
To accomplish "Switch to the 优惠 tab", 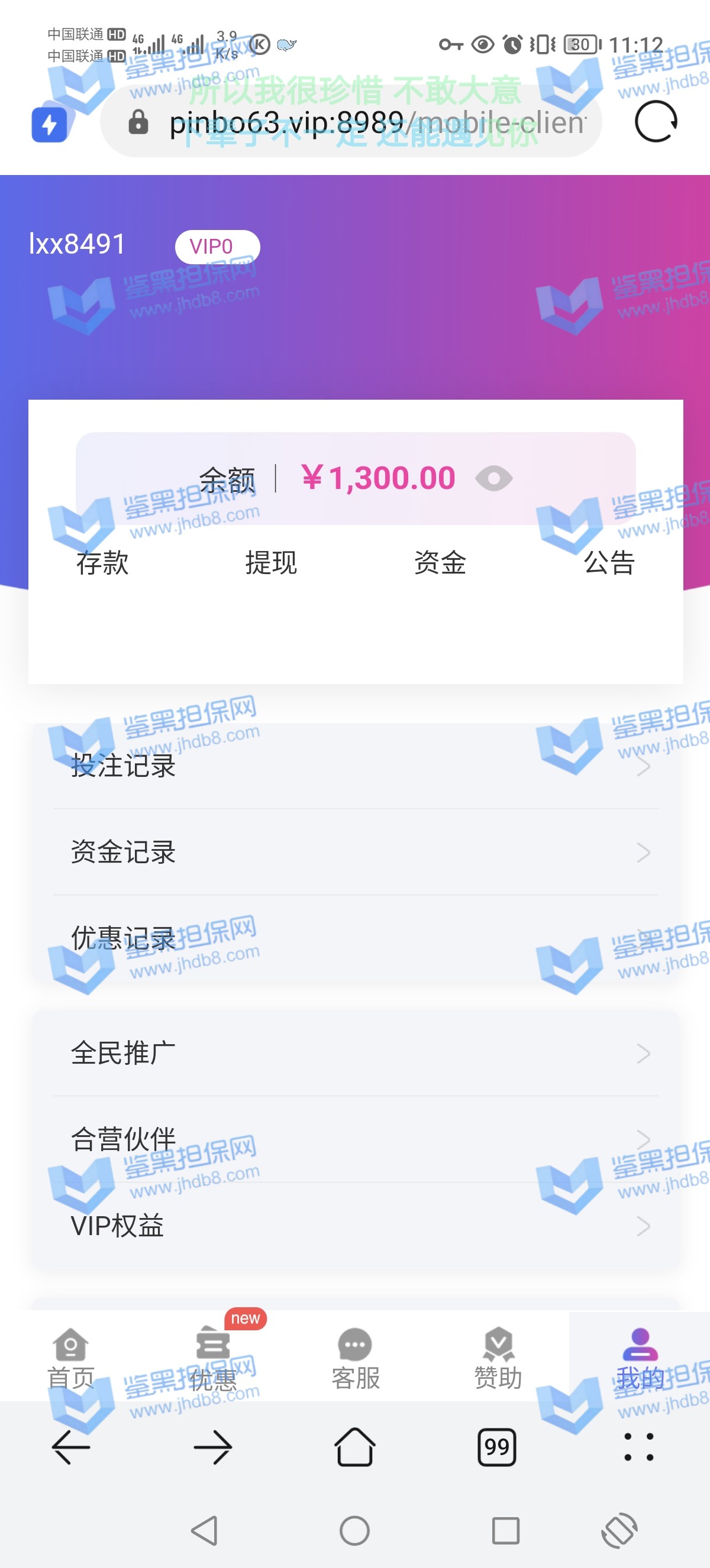I will click(x=213, y=1359).
